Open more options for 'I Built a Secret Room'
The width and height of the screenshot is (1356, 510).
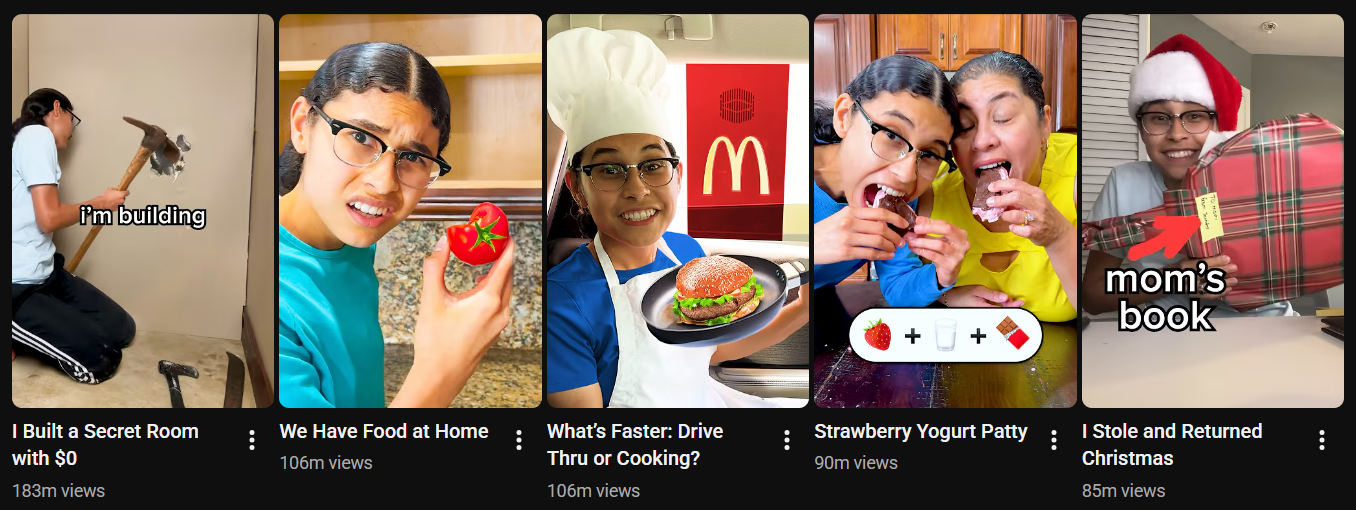(x=252, y=440)
